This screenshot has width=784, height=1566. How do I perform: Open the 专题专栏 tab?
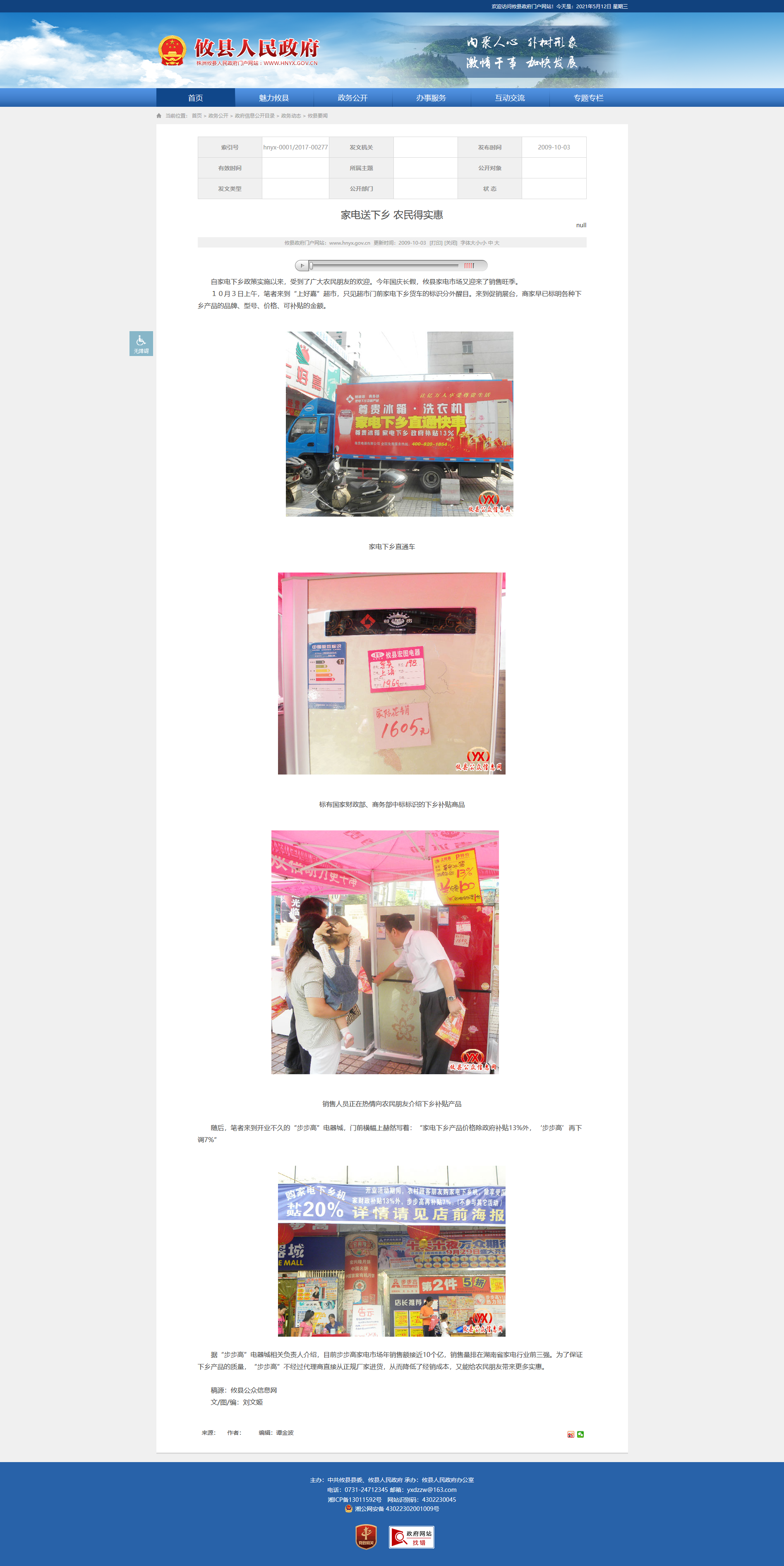click(588, 98)
